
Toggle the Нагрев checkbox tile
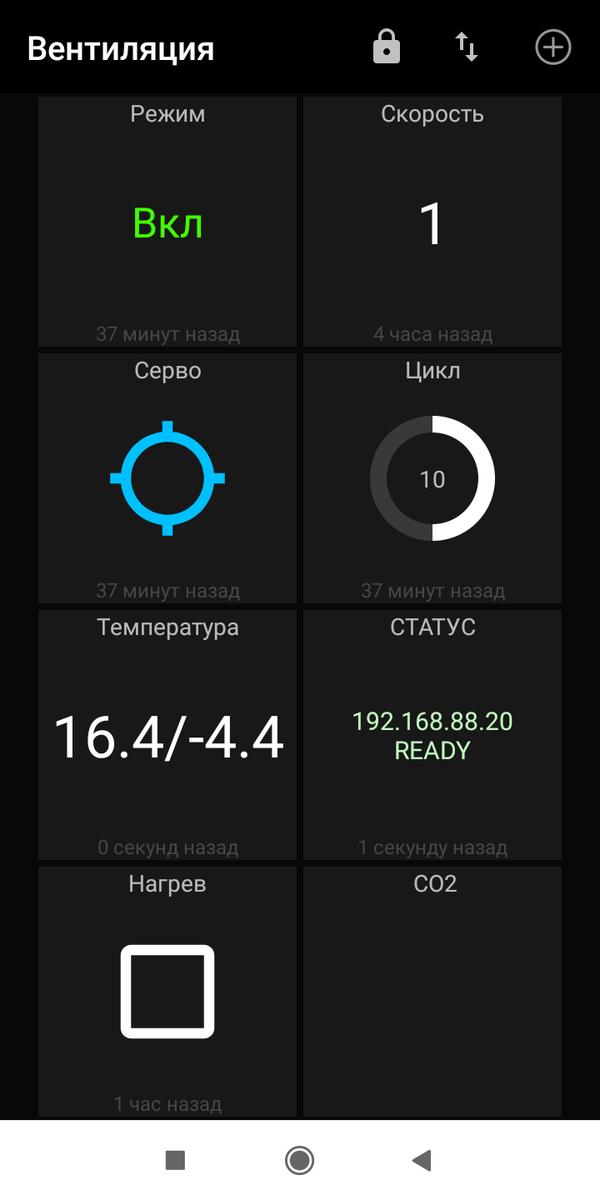(168, 990)
